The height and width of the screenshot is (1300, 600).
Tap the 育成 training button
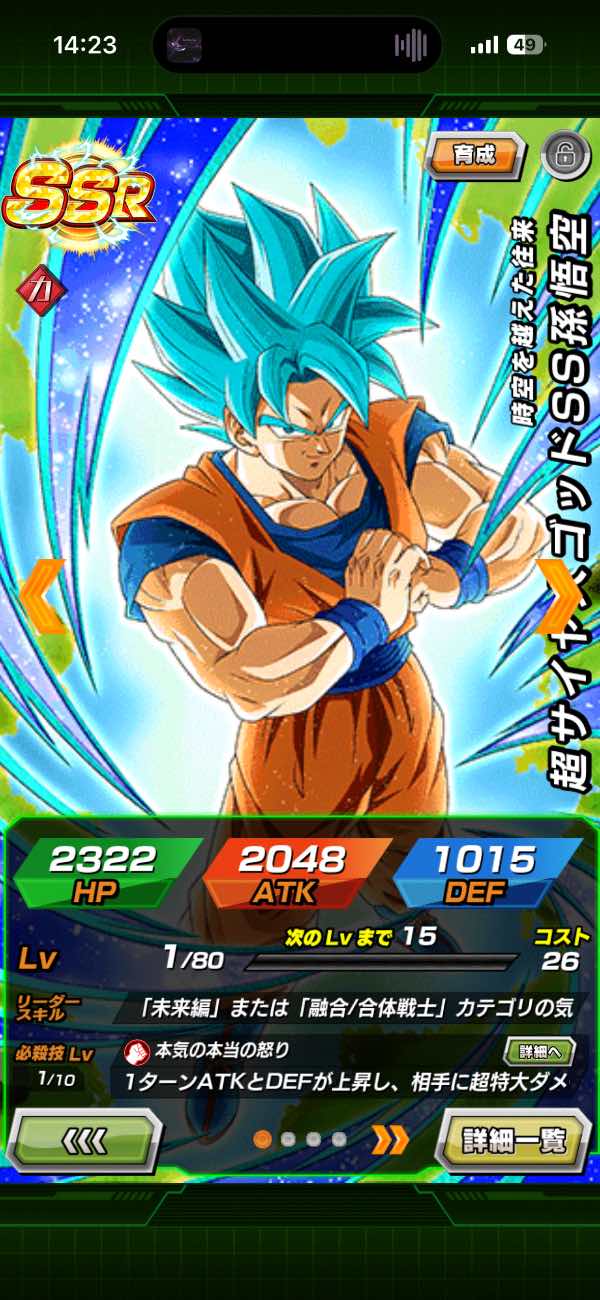475,155
